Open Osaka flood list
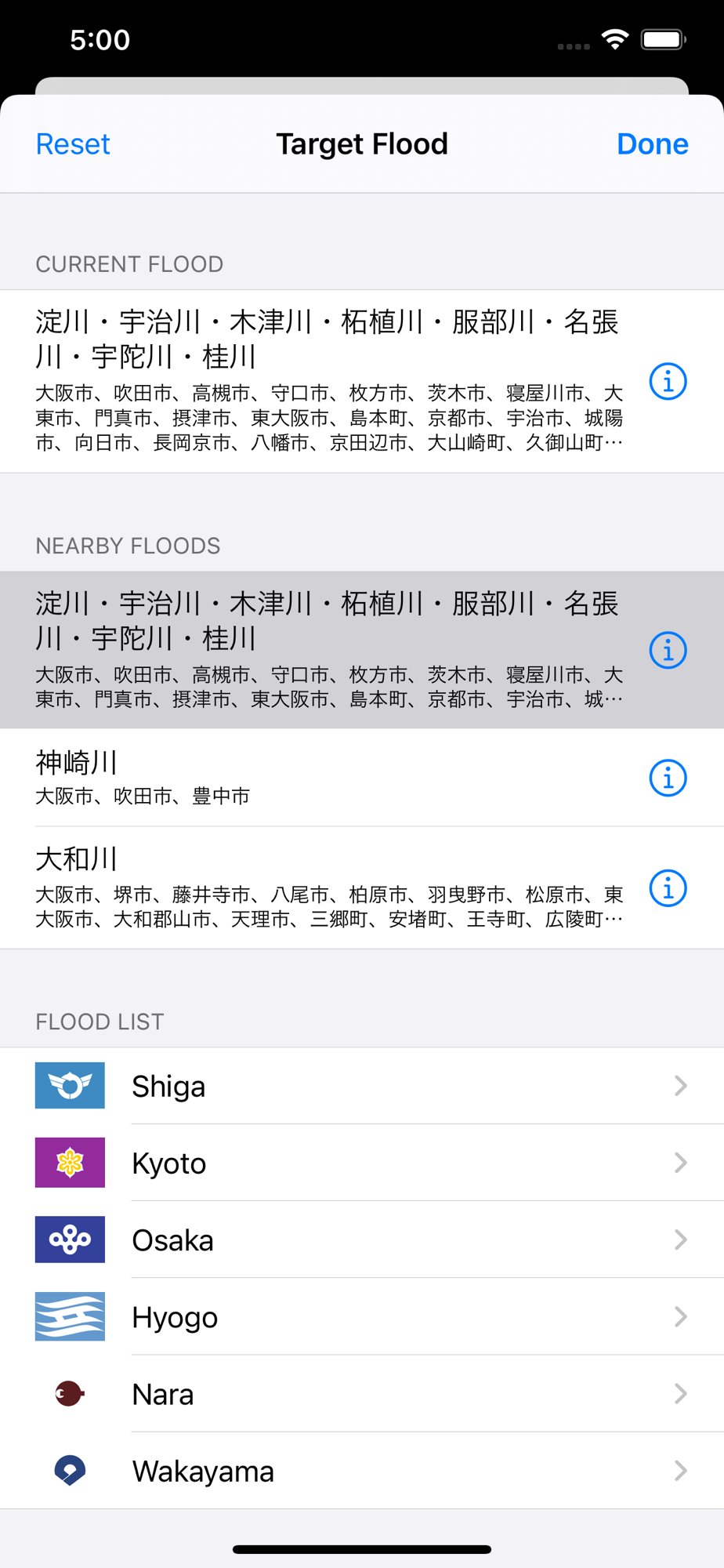The image size is (724, 1568). [362, 1240]
